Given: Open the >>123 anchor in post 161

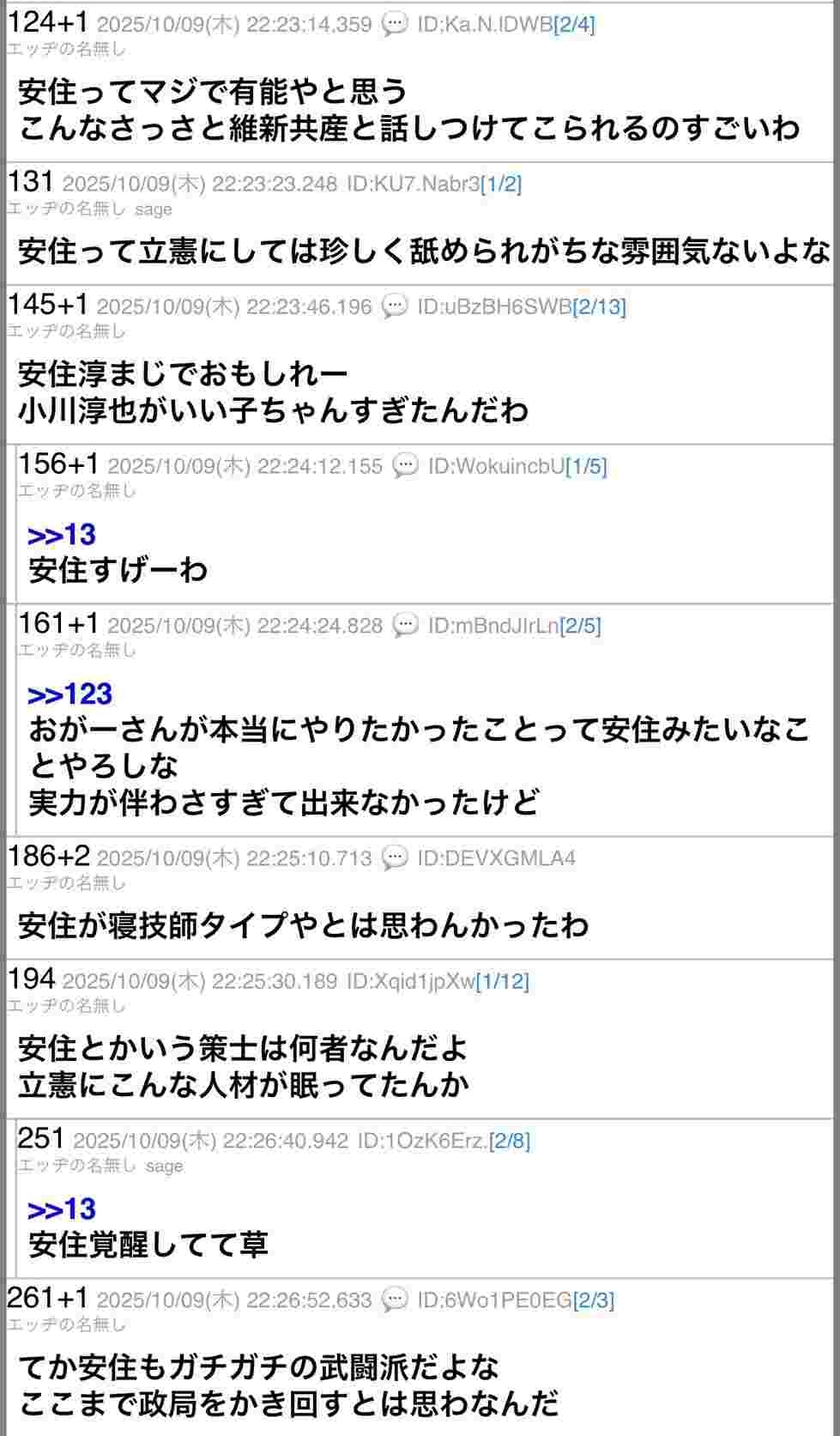Looking at the screenshot, I should click(x=70, y=694).
